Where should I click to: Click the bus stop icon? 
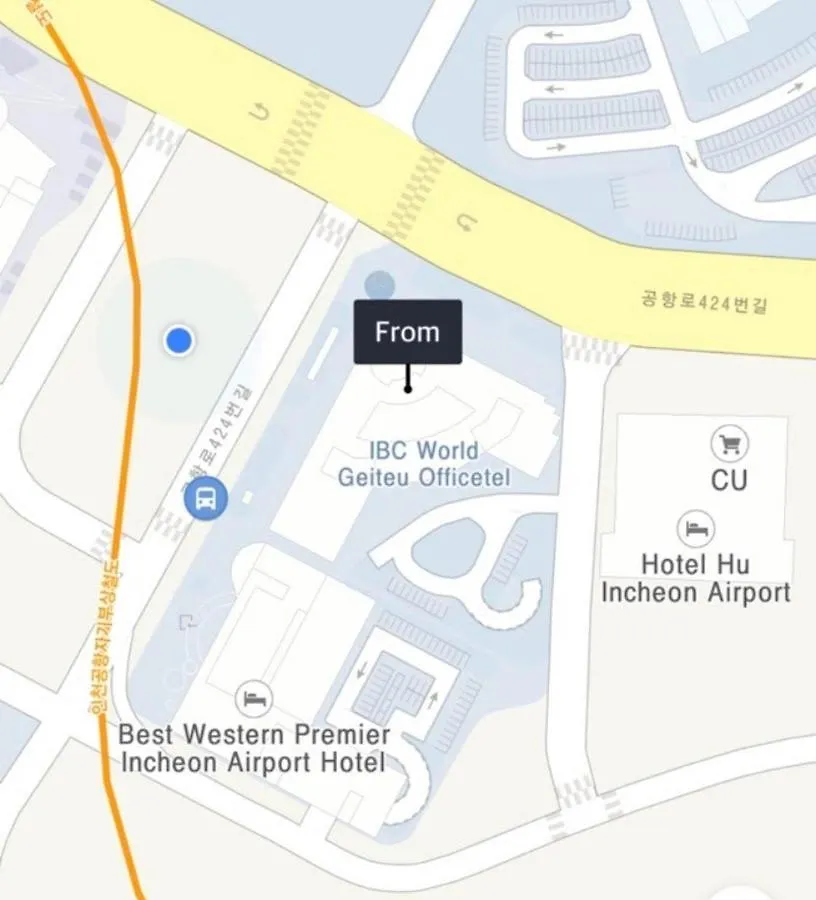coord(204,498)
